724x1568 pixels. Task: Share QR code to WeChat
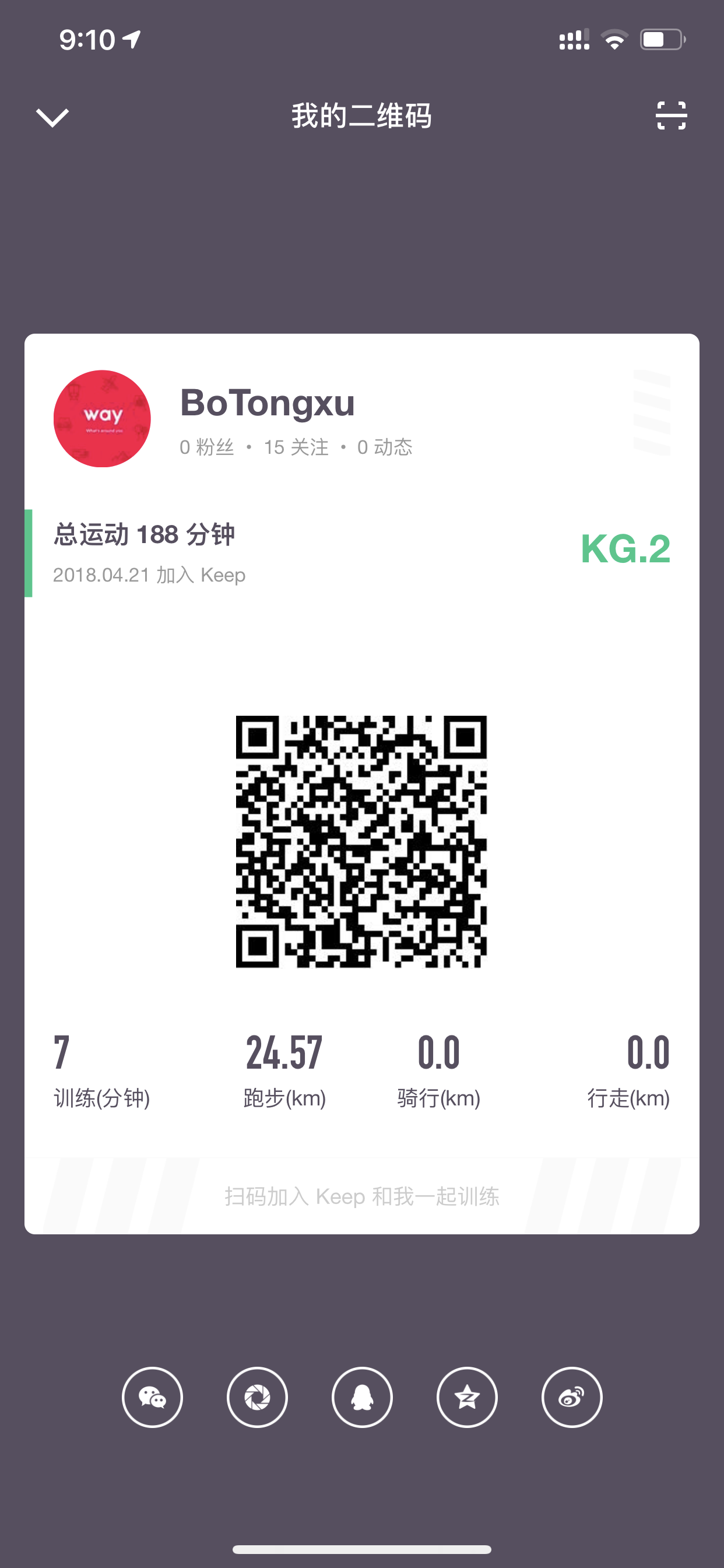(152, 1398)
